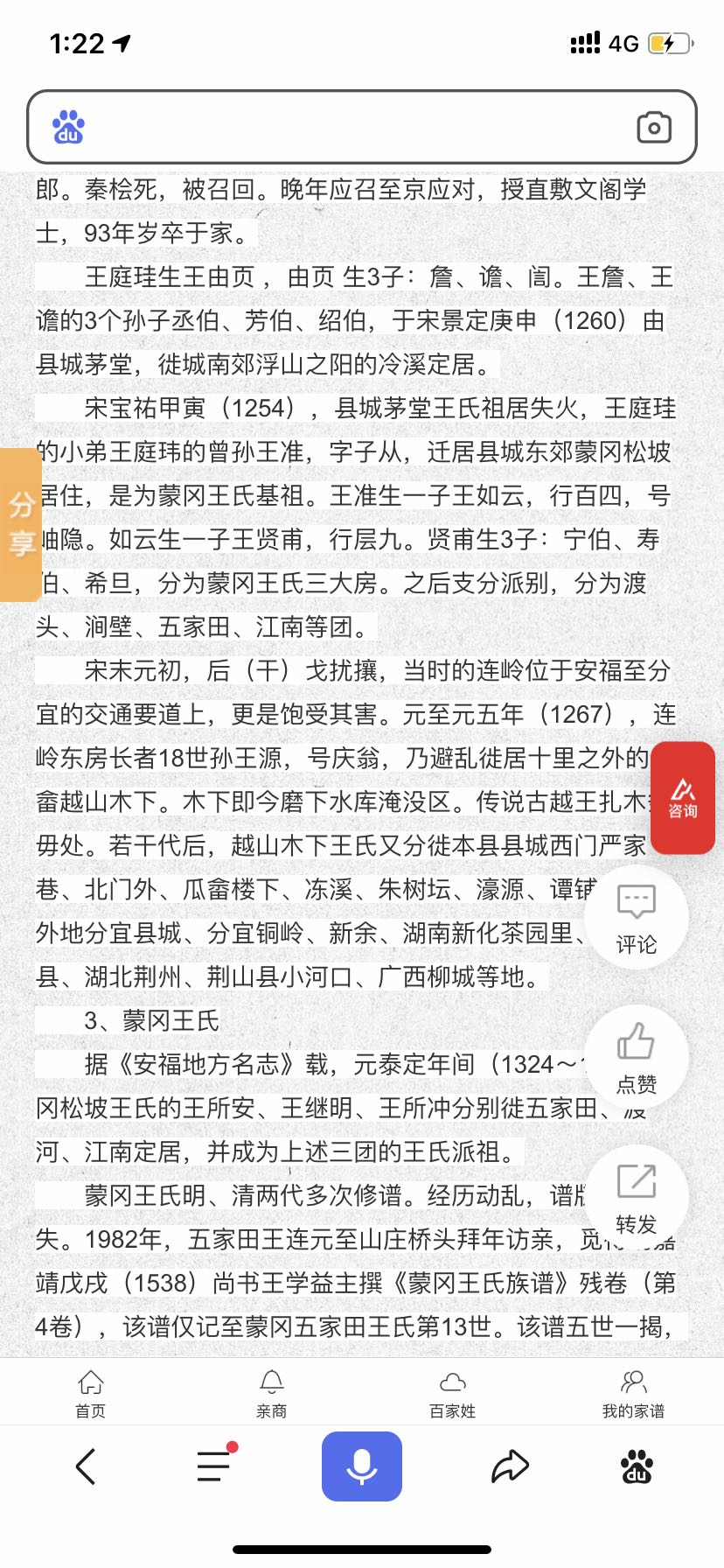
Task: Go back to previous page
Action: 86,1466
